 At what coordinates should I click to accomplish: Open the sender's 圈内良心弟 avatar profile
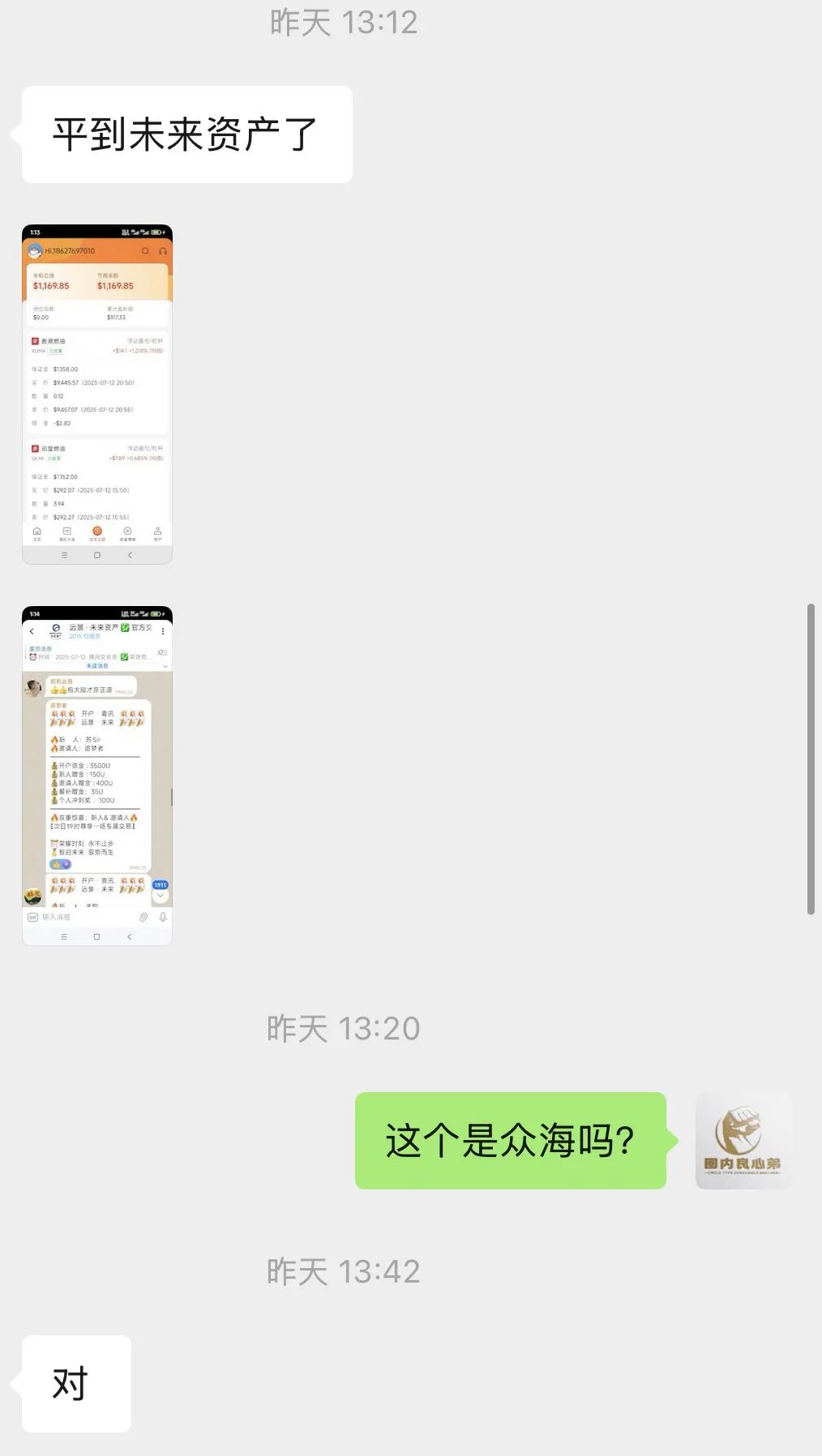pyautogui.click(x=743, y=1140)
